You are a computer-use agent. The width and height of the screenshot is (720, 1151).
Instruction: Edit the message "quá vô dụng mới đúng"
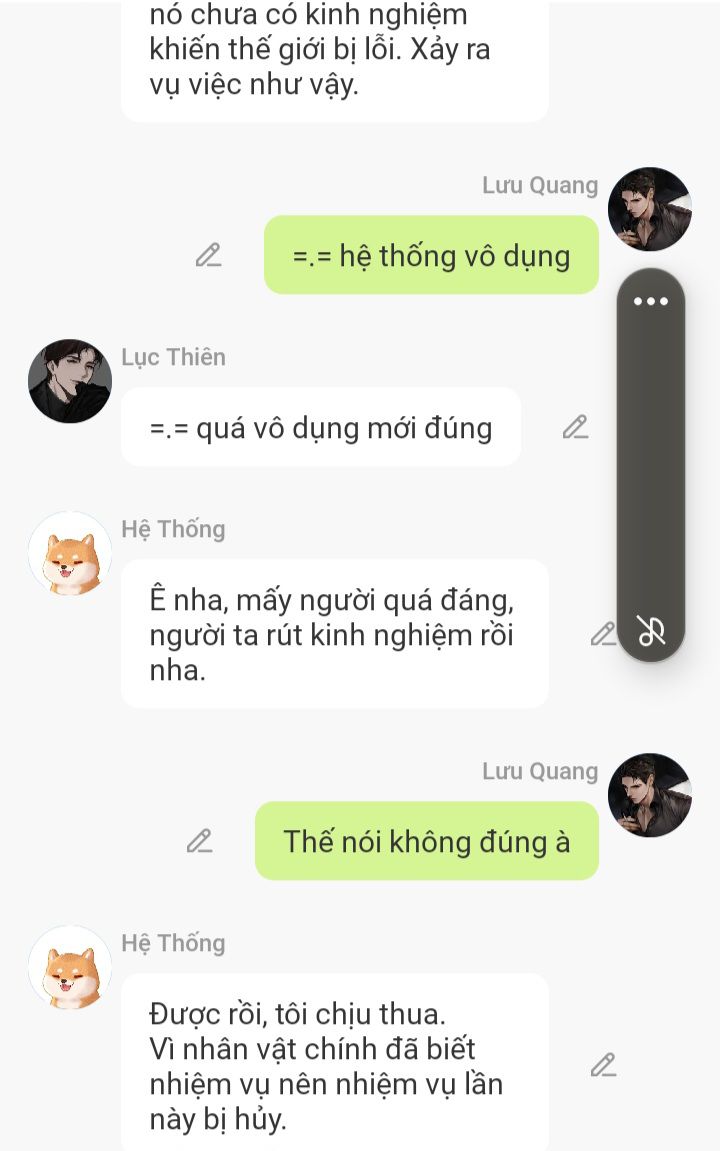(575, 427)
